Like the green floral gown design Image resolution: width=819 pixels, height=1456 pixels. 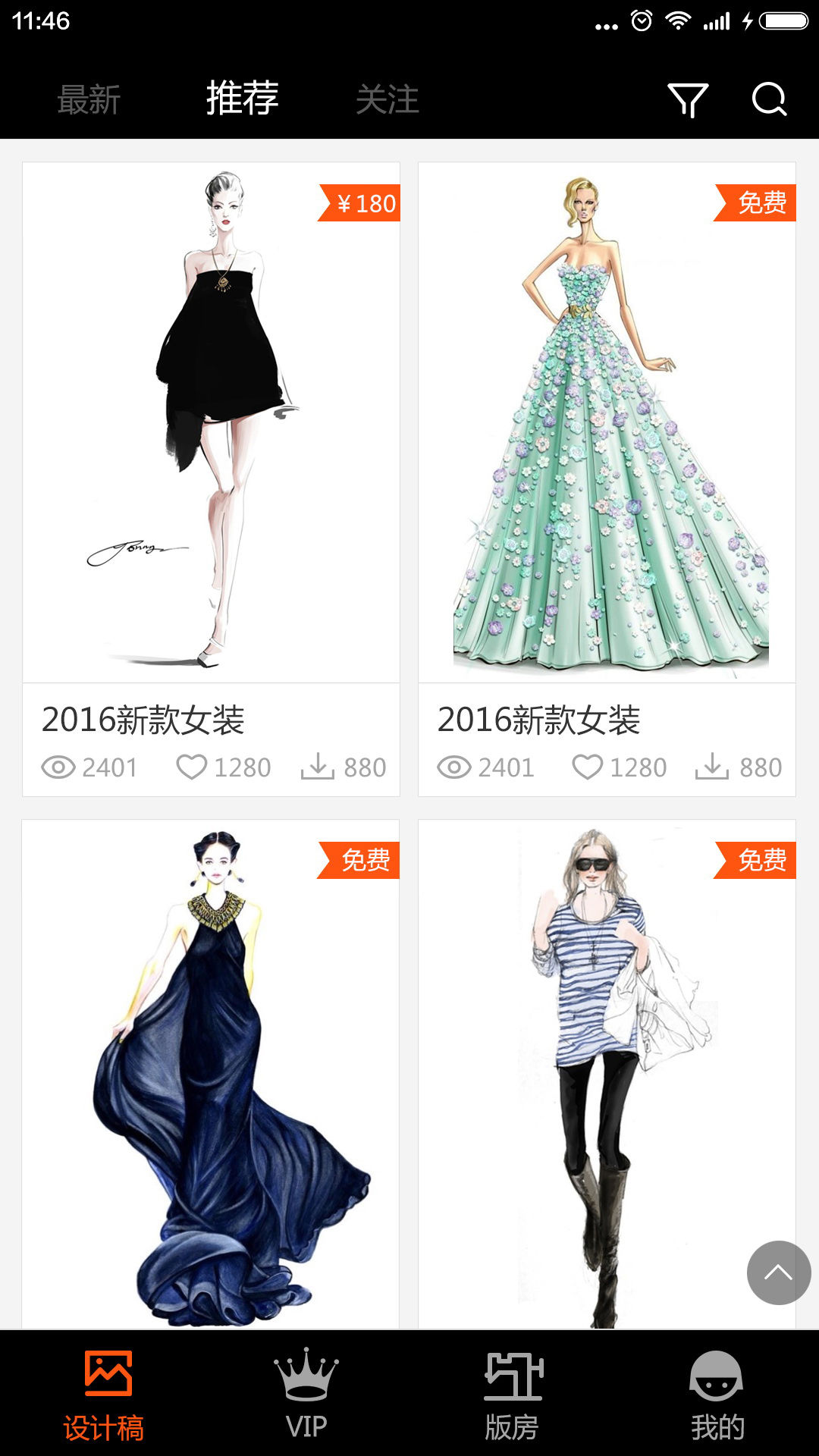coord(588,767)
